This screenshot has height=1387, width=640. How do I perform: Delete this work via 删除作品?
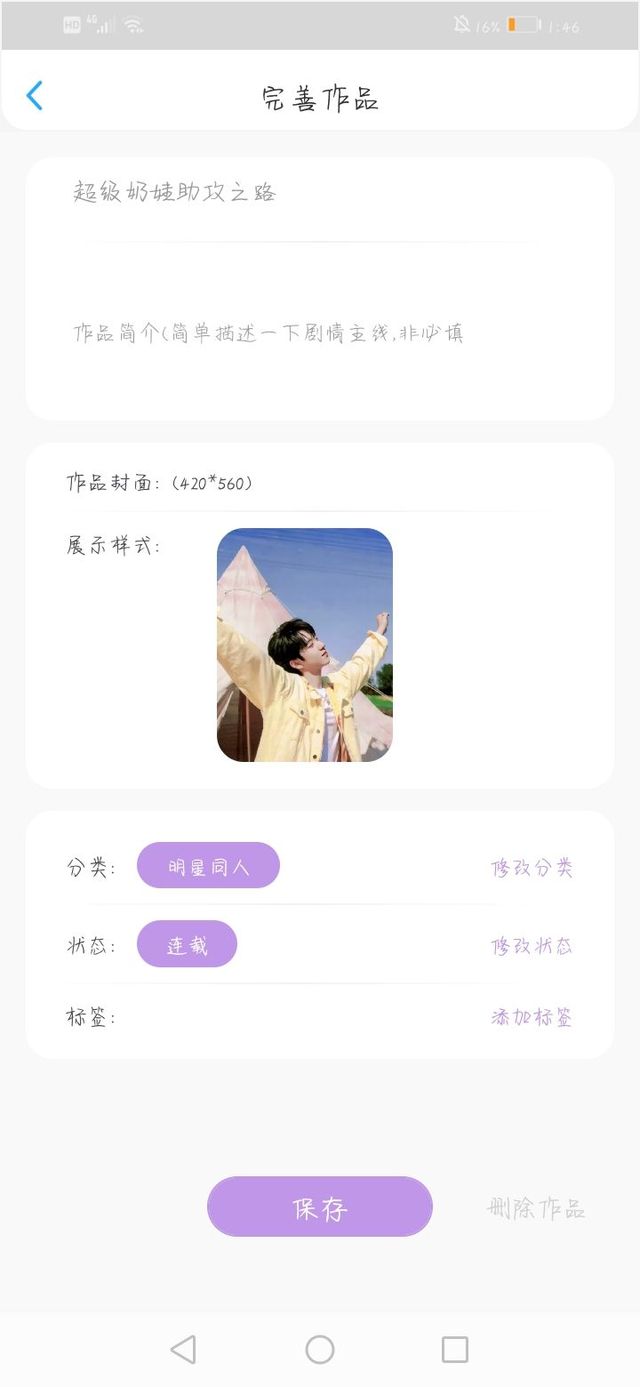(536, 1208)
